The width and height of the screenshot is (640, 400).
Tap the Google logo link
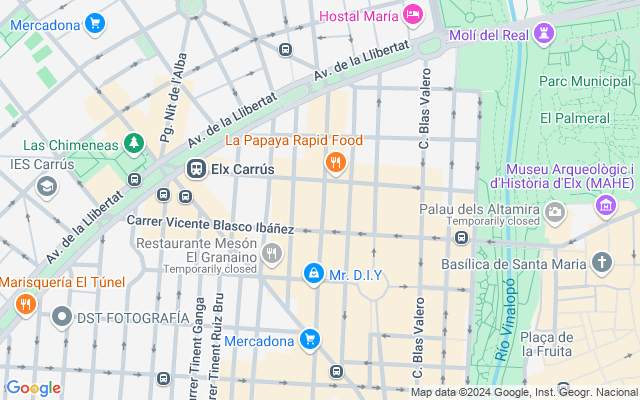(x=33, y=388)
